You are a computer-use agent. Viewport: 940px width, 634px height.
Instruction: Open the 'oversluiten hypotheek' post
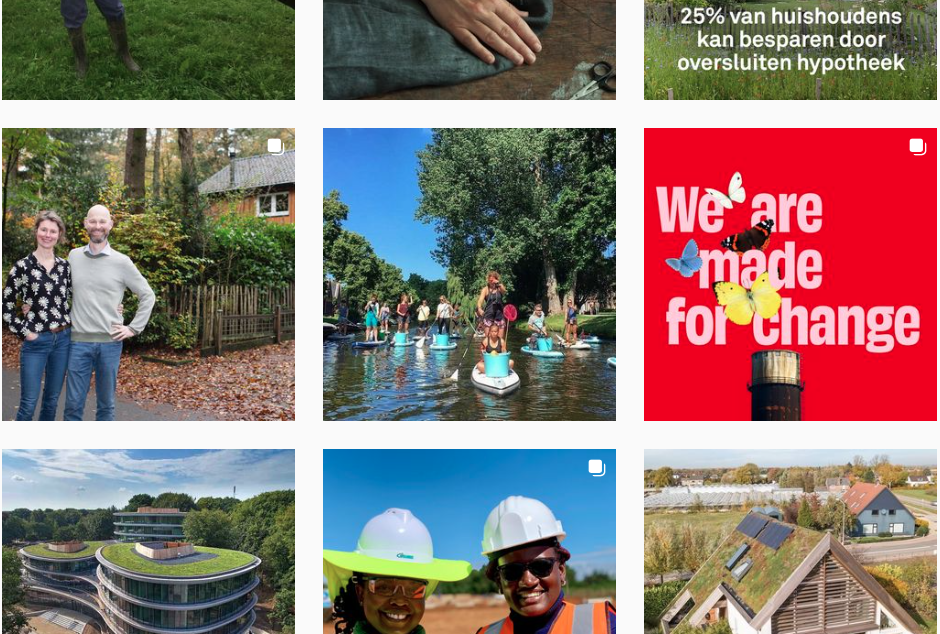click(790, 50)
